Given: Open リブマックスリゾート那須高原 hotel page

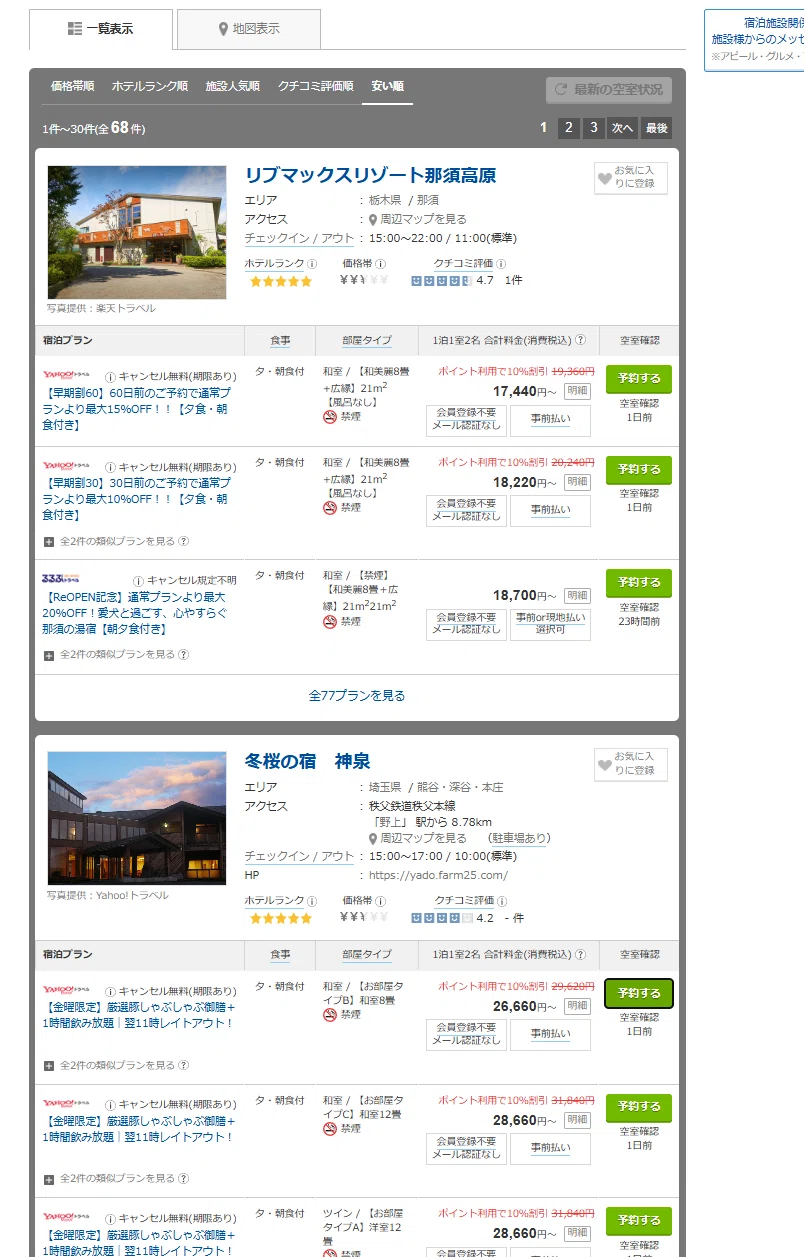Looking at the screenshot, I should point(370,175).
